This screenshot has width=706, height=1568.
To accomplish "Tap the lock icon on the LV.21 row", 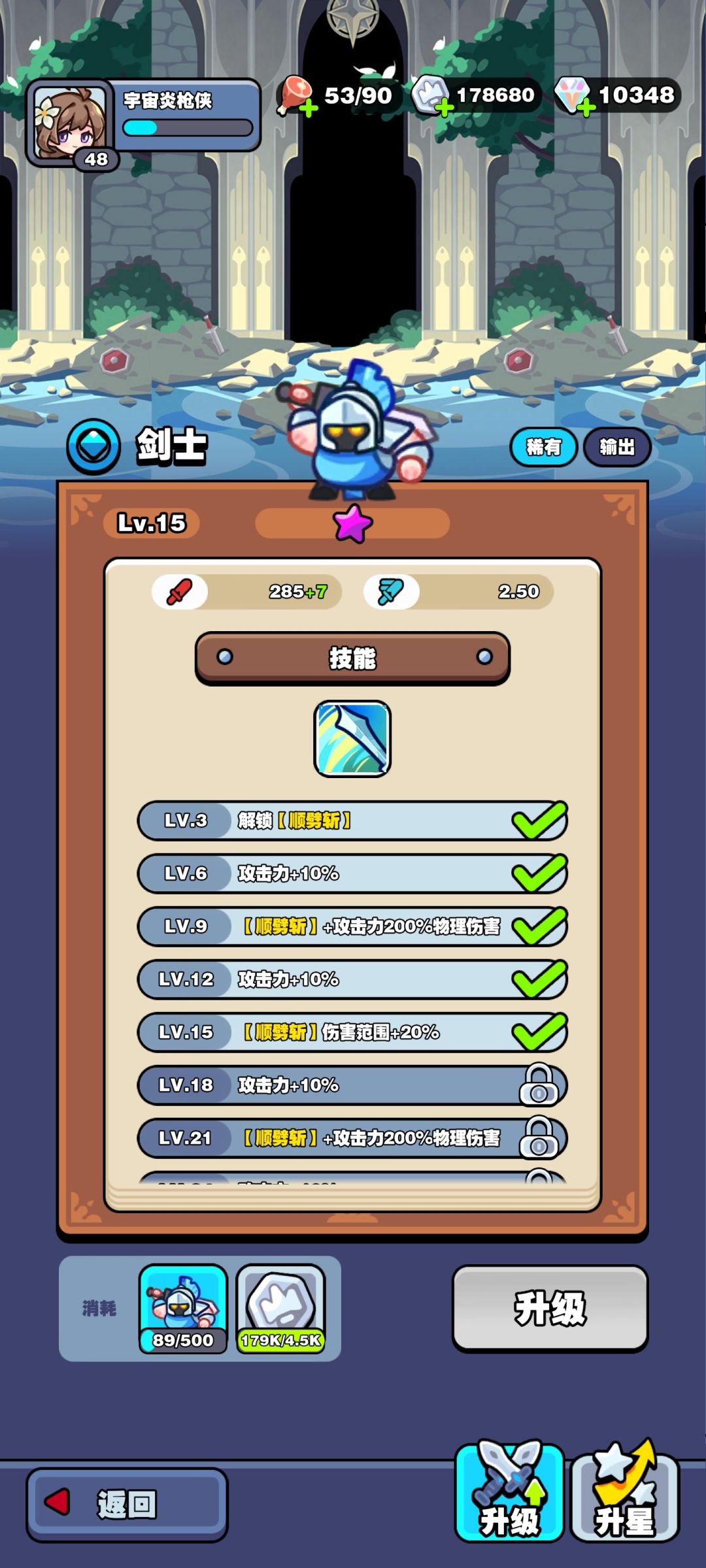I will [539, 1137].
